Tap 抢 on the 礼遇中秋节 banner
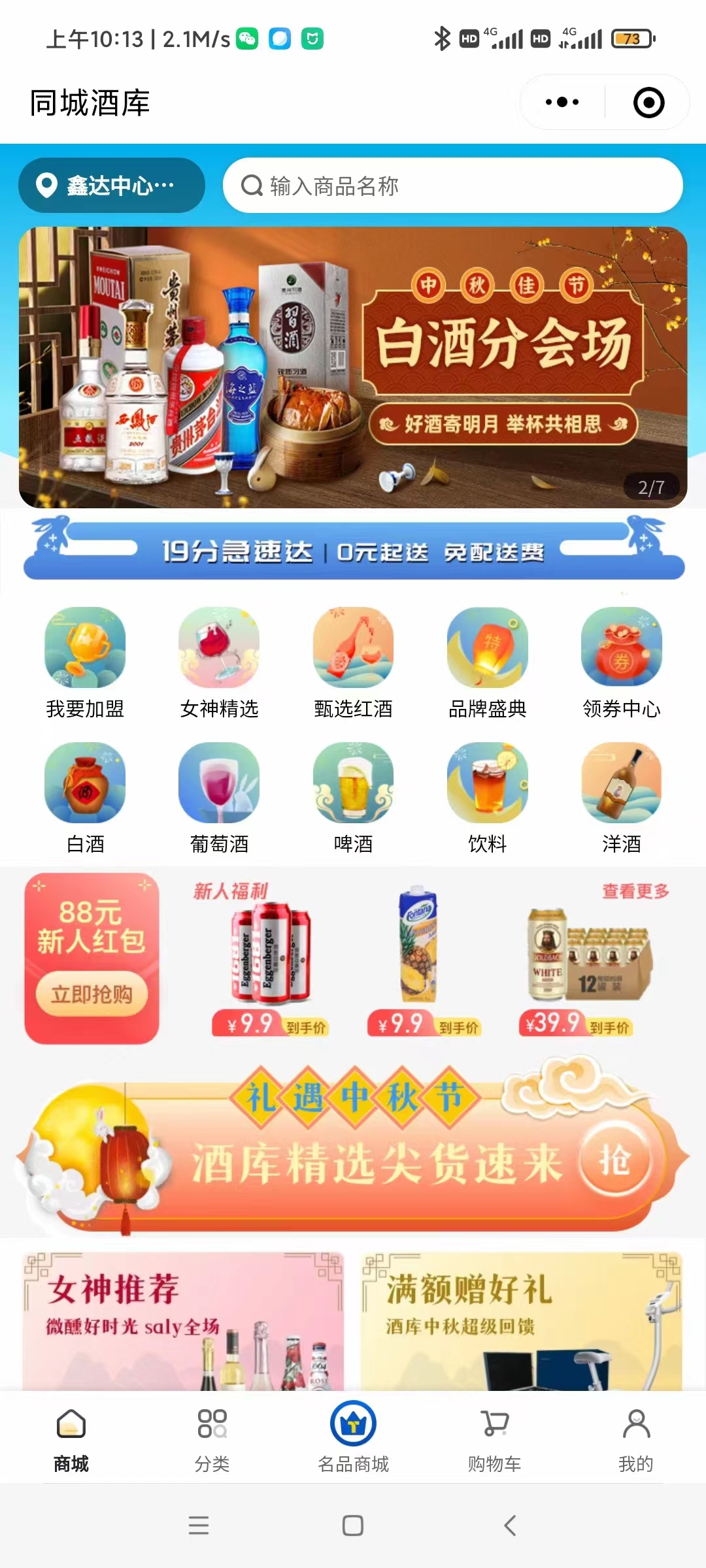706x1568 pixels. [x=614, y=1160]
